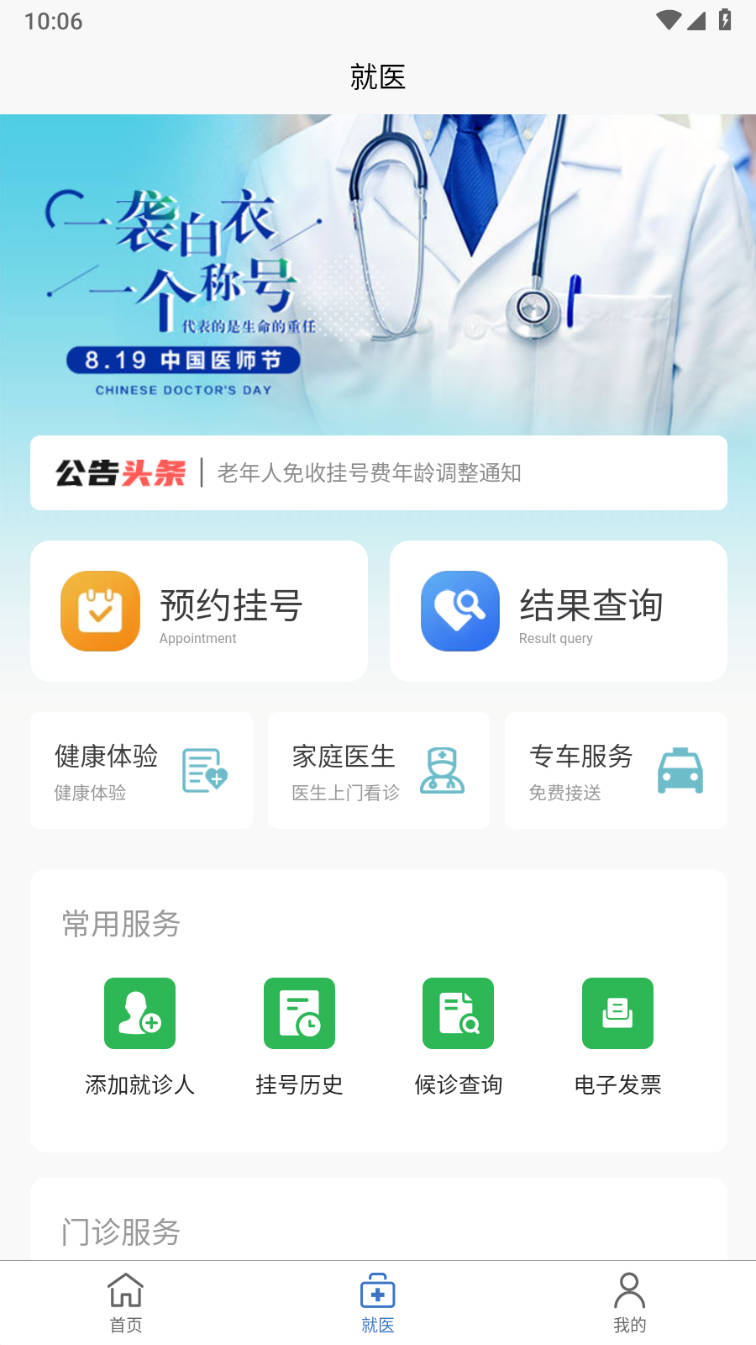Go to the 我的 profile tab
The width and height of the screenshot is (756, 1345).
pos(629,1303)
